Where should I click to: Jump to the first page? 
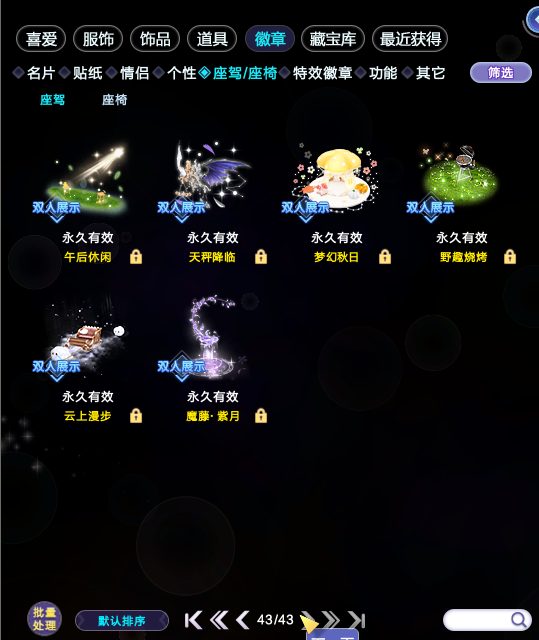tap(193, 620)
